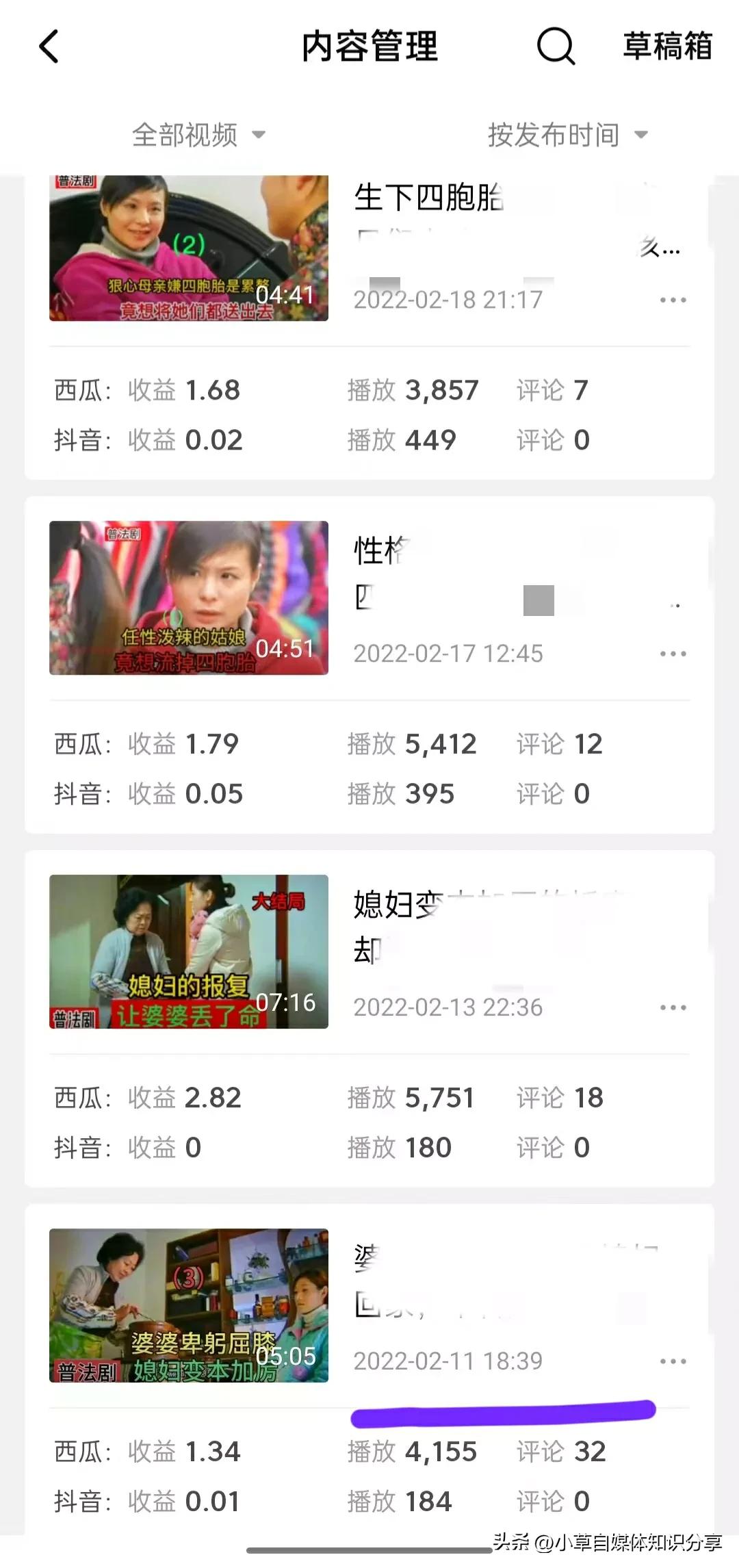Image resolution: width=739 pixels, height=1568 pixels.
Task: Open more options for the 大结局 video
Action: pos(673,1007)
